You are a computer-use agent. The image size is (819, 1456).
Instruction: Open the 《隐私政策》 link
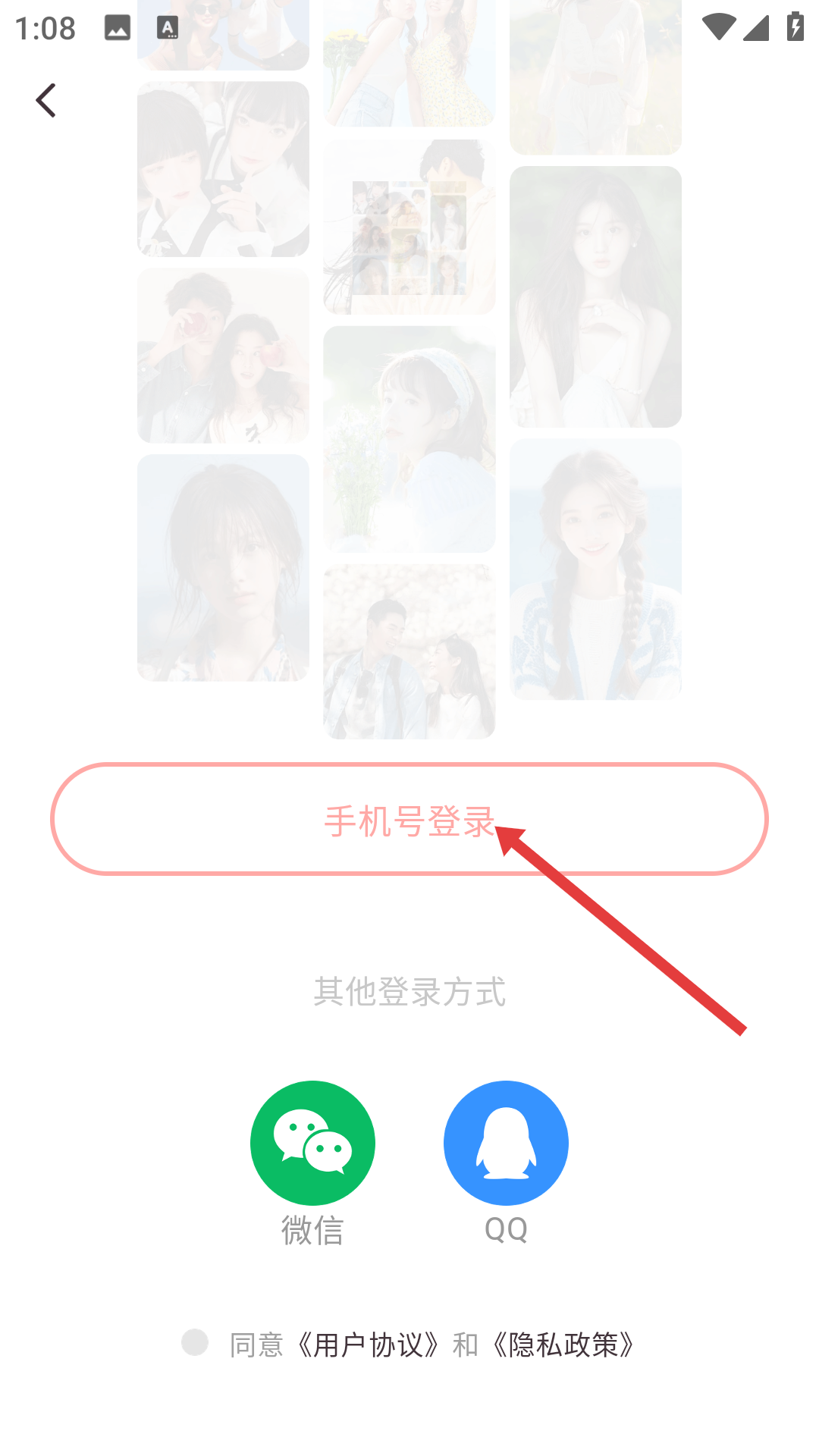pyautogui.click(x=563, y=1345)
